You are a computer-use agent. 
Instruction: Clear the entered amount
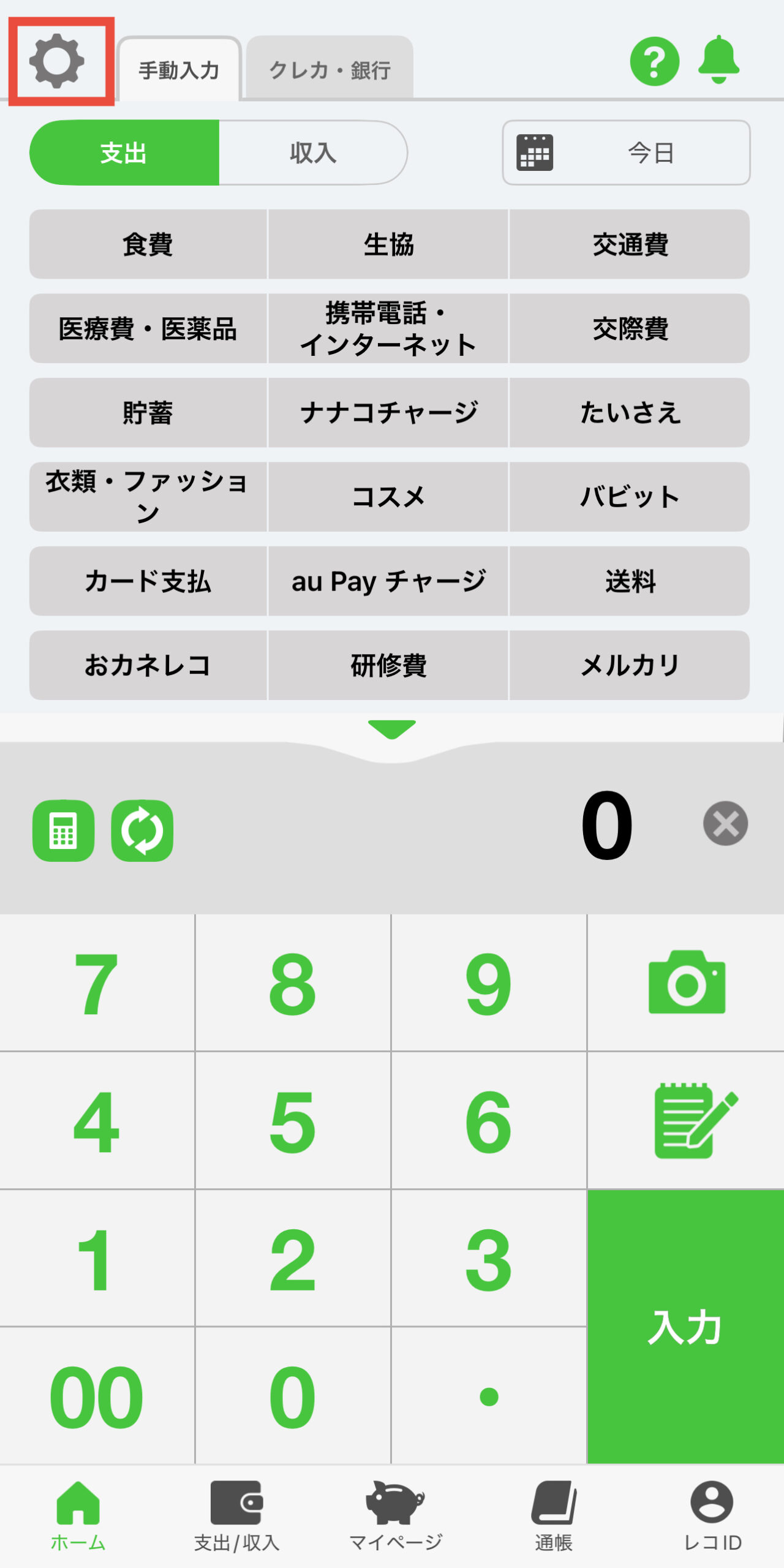[725, 824]
